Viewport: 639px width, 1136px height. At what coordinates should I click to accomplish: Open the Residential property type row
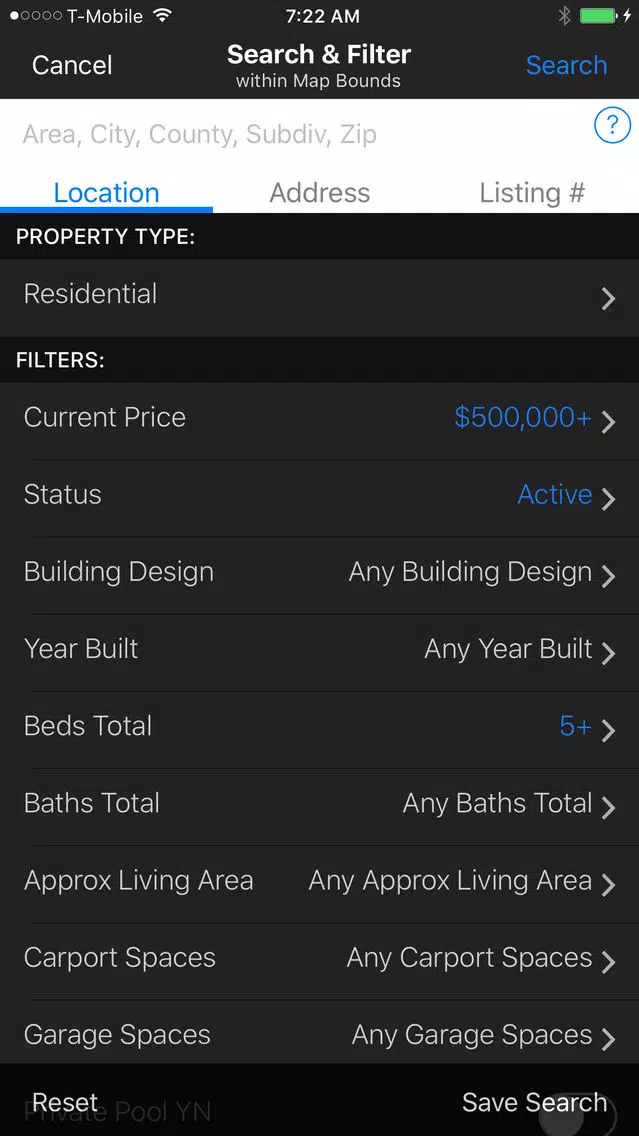coord(320,297)
